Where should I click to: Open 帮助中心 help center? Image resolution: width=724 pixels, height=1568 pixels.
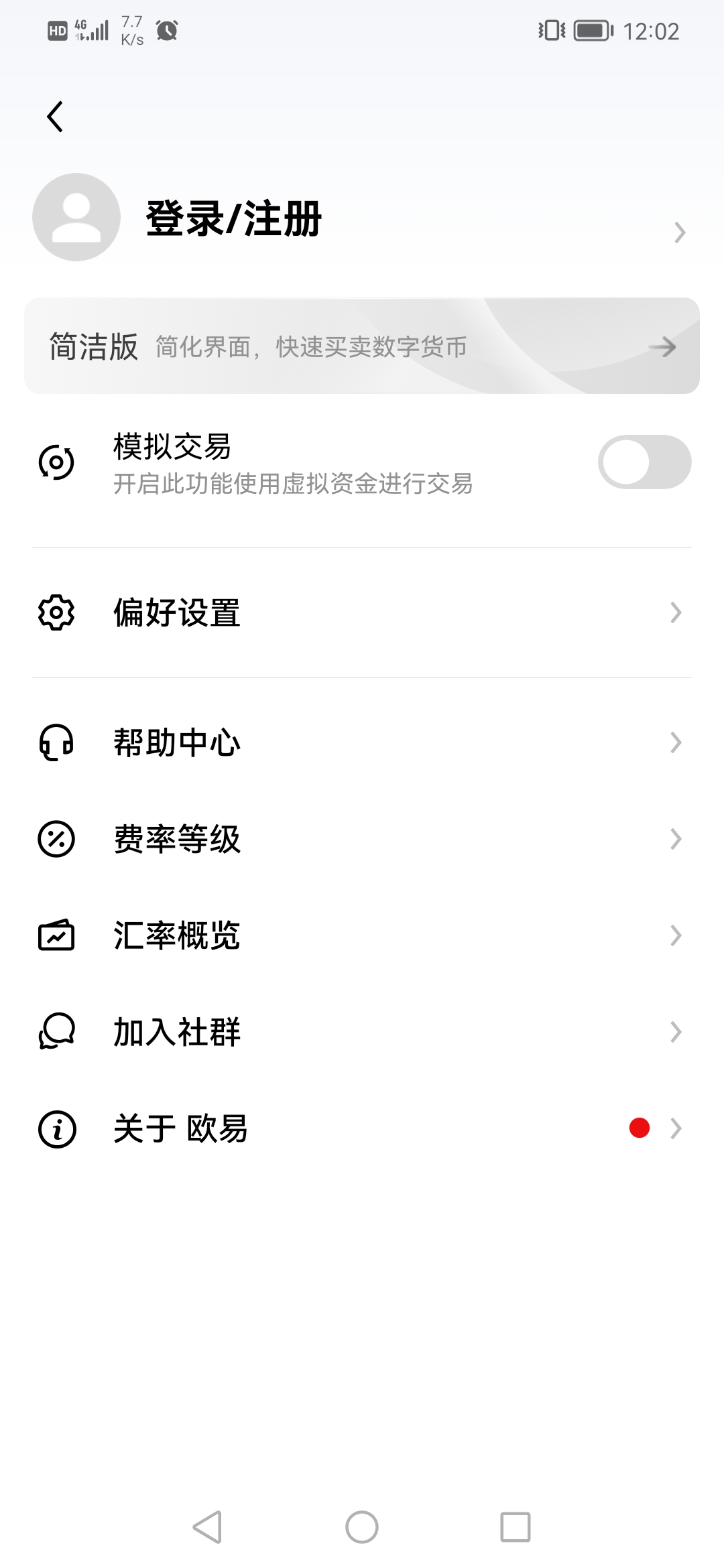(362, 742)
